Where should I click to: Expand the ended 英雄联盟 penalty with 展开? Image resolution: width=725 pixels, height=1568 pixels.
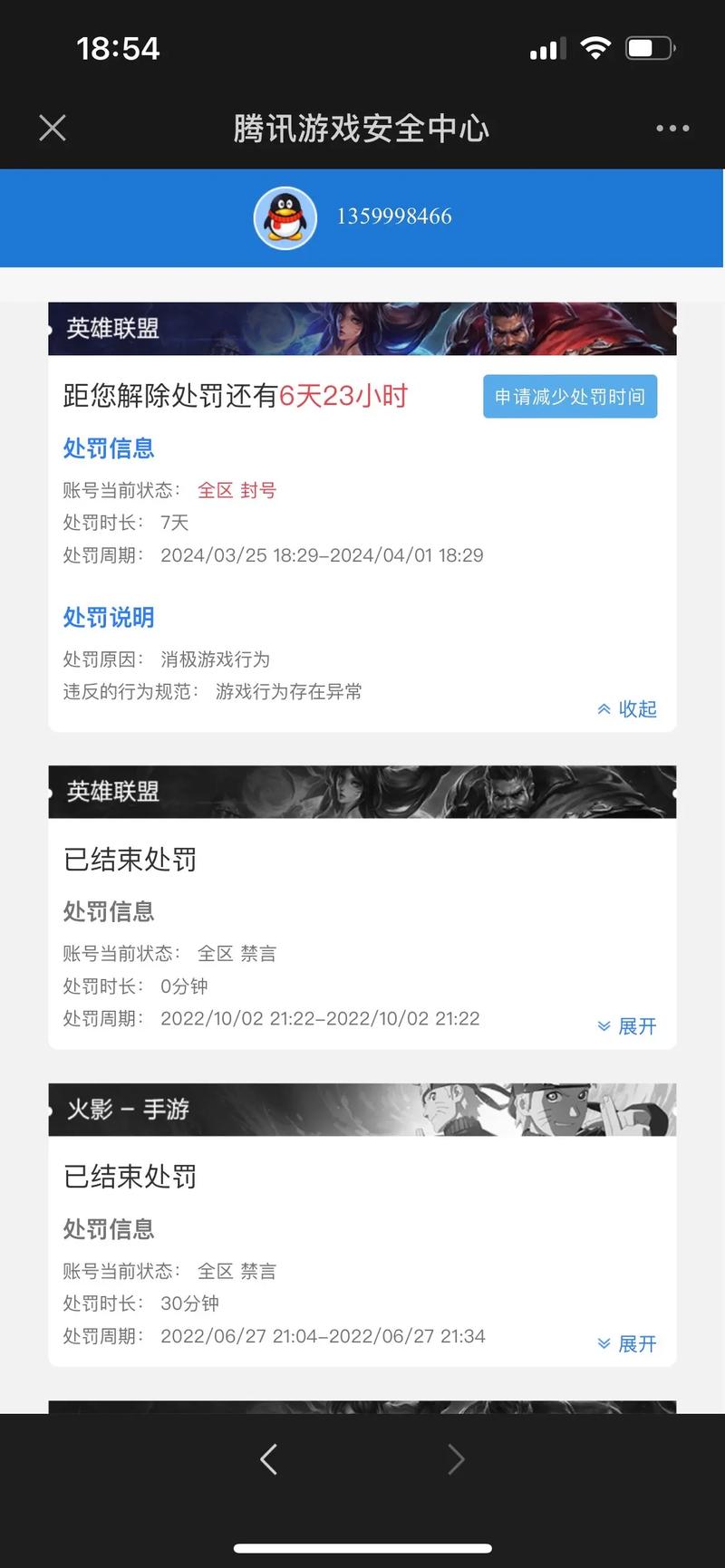pos(625,1026)
